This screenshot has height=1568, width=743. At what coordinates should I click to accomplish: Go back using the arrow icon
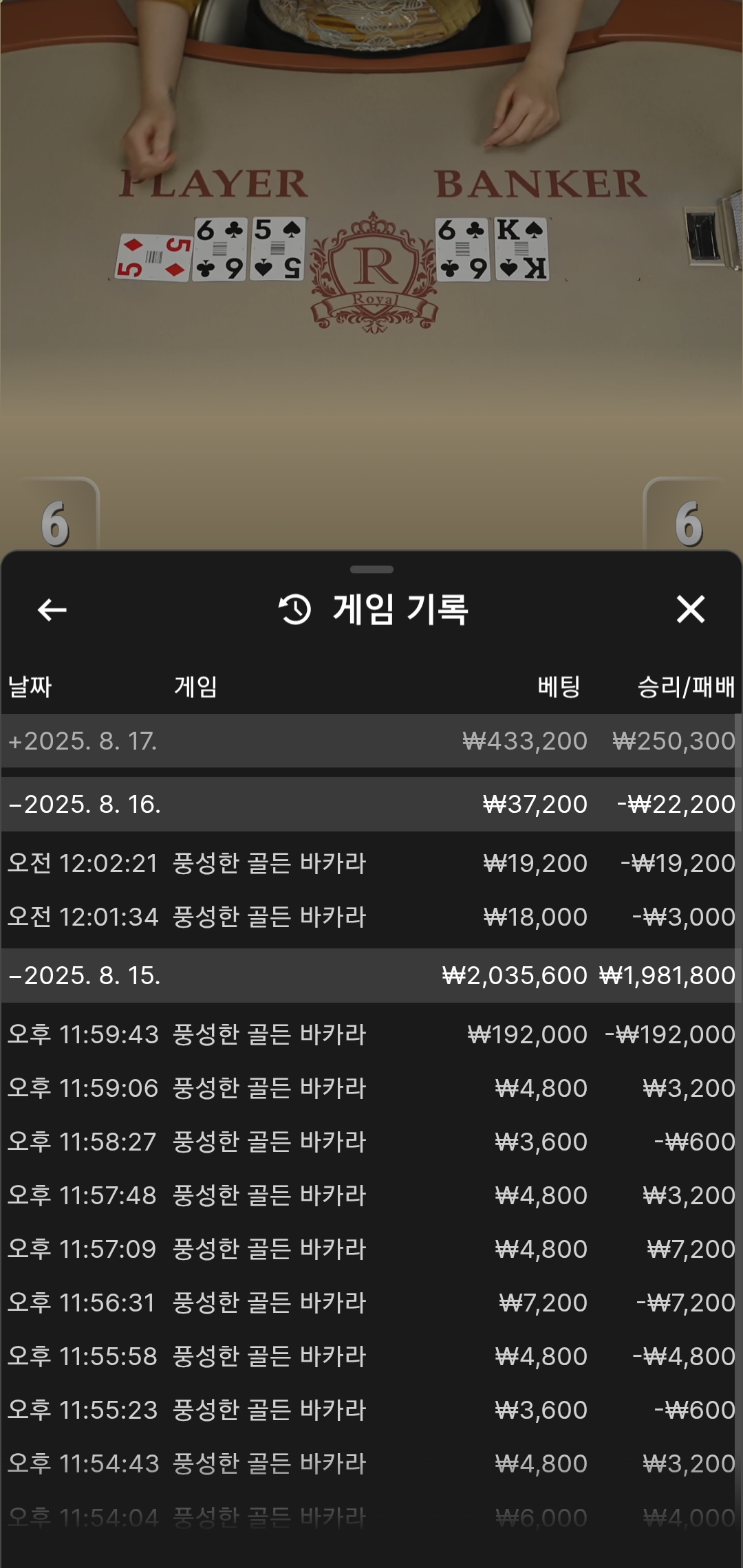tap(52, 609)
